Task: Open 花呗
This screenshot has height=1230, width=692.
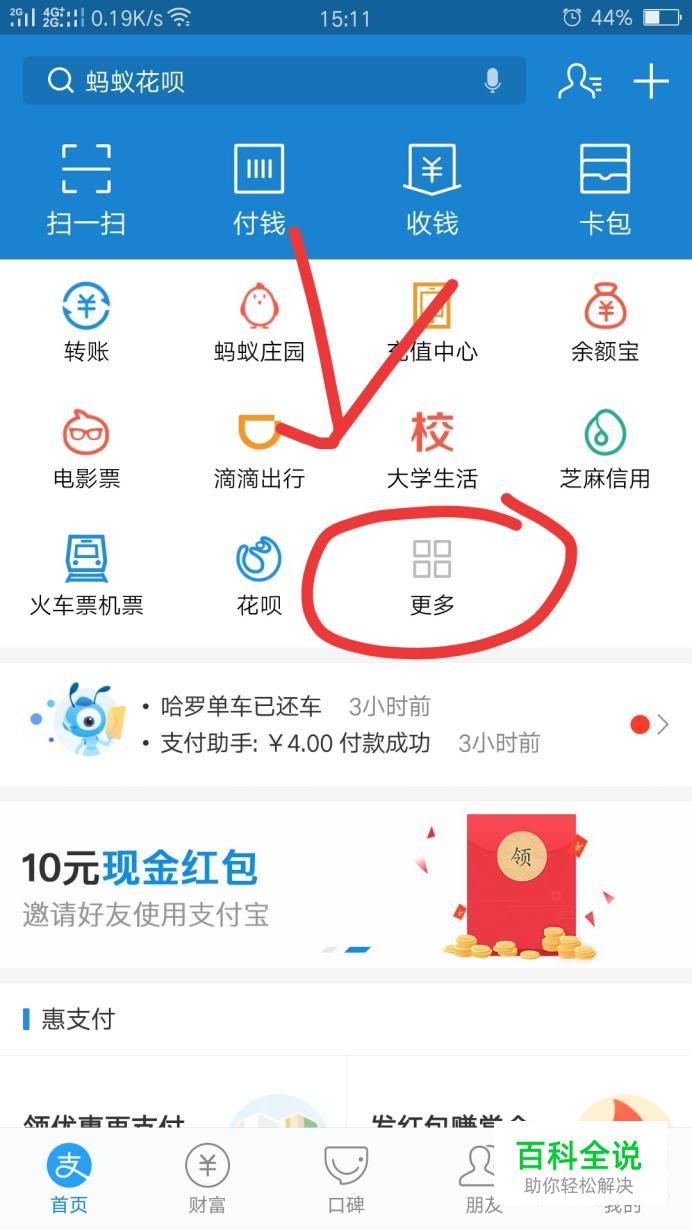Action: click(259, 576)
